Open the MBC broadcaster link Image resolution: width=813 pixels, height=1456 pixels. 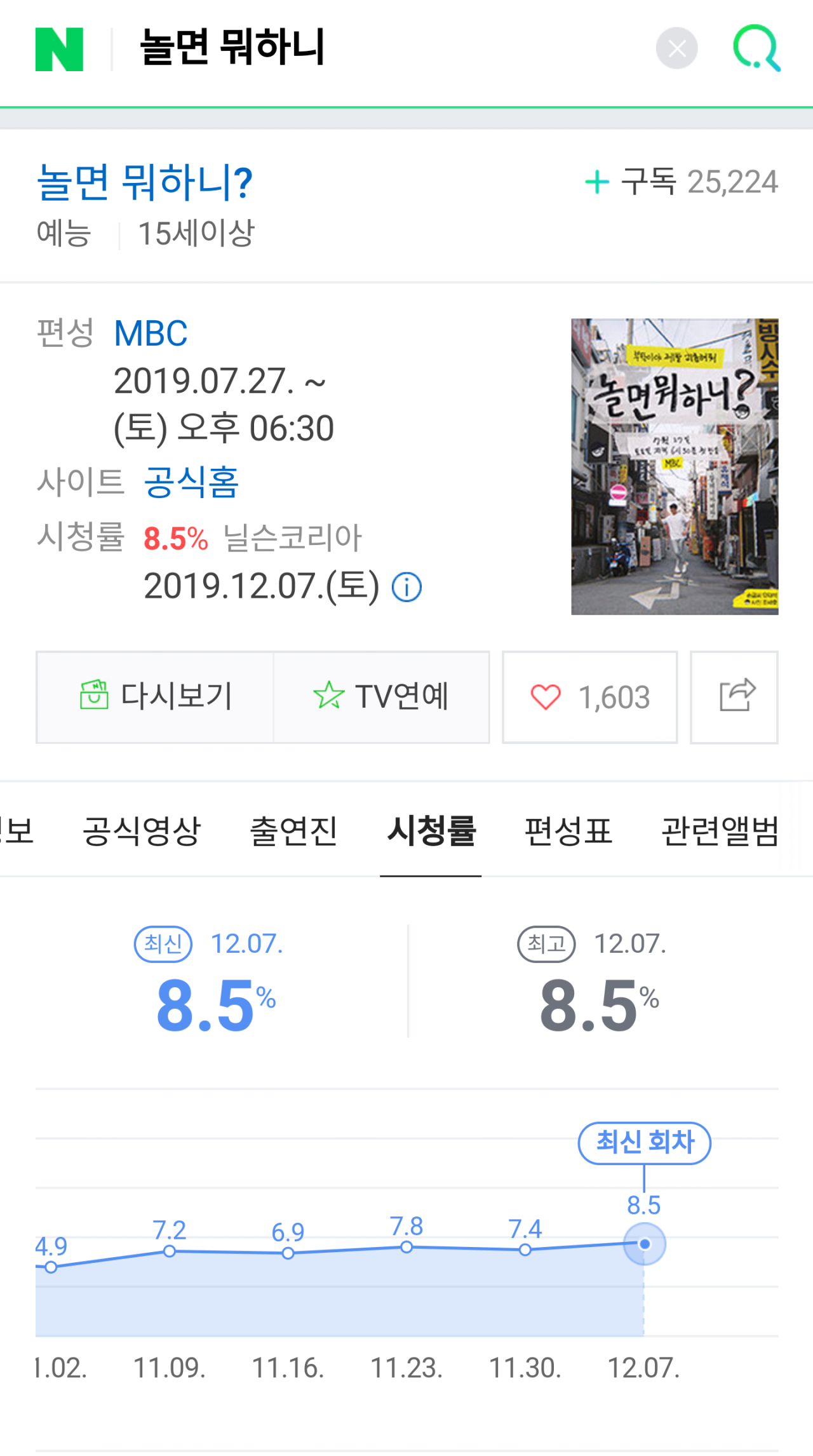pyautogui.click(x=151, y=333)
